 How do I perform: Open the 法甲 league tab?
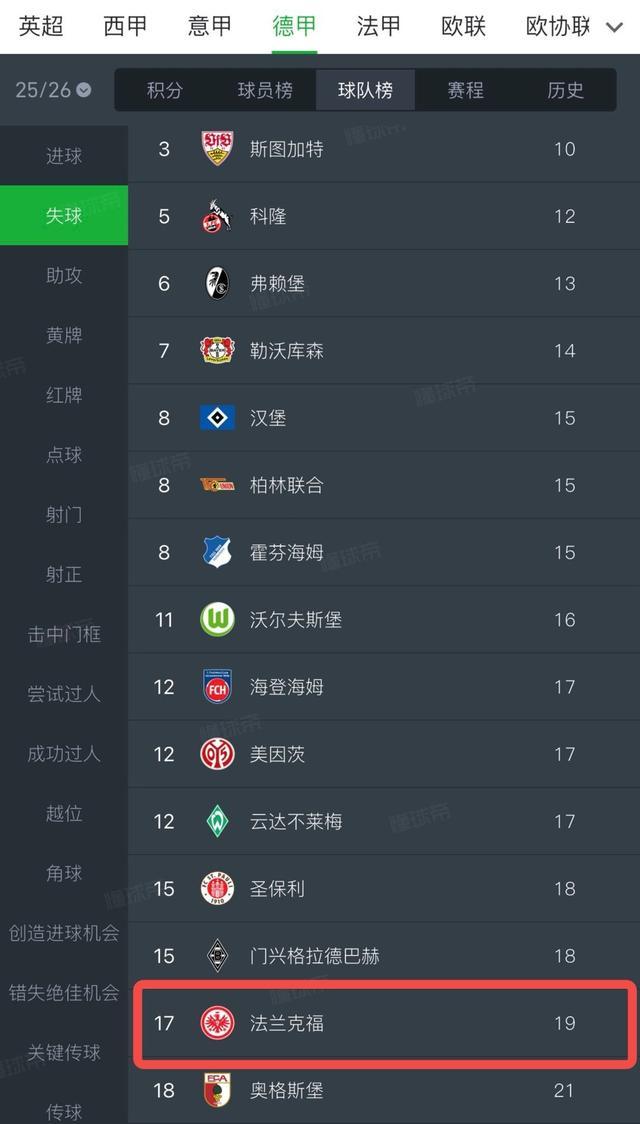point(379,26)
